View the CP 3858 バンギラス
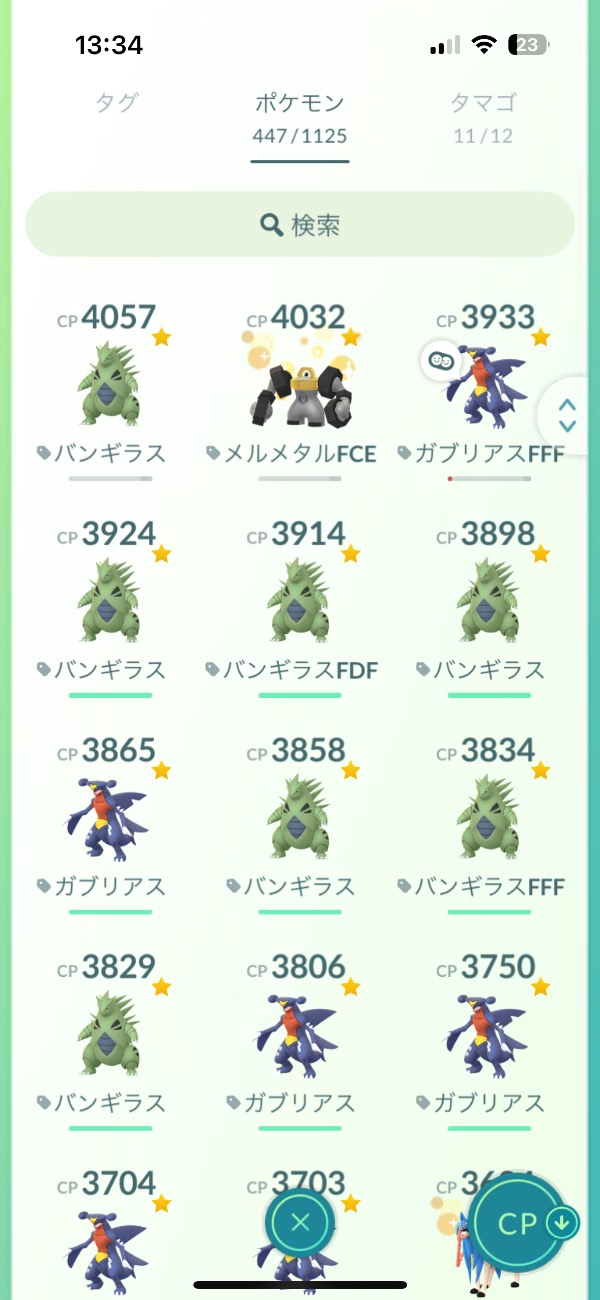 tap(300, 818)
